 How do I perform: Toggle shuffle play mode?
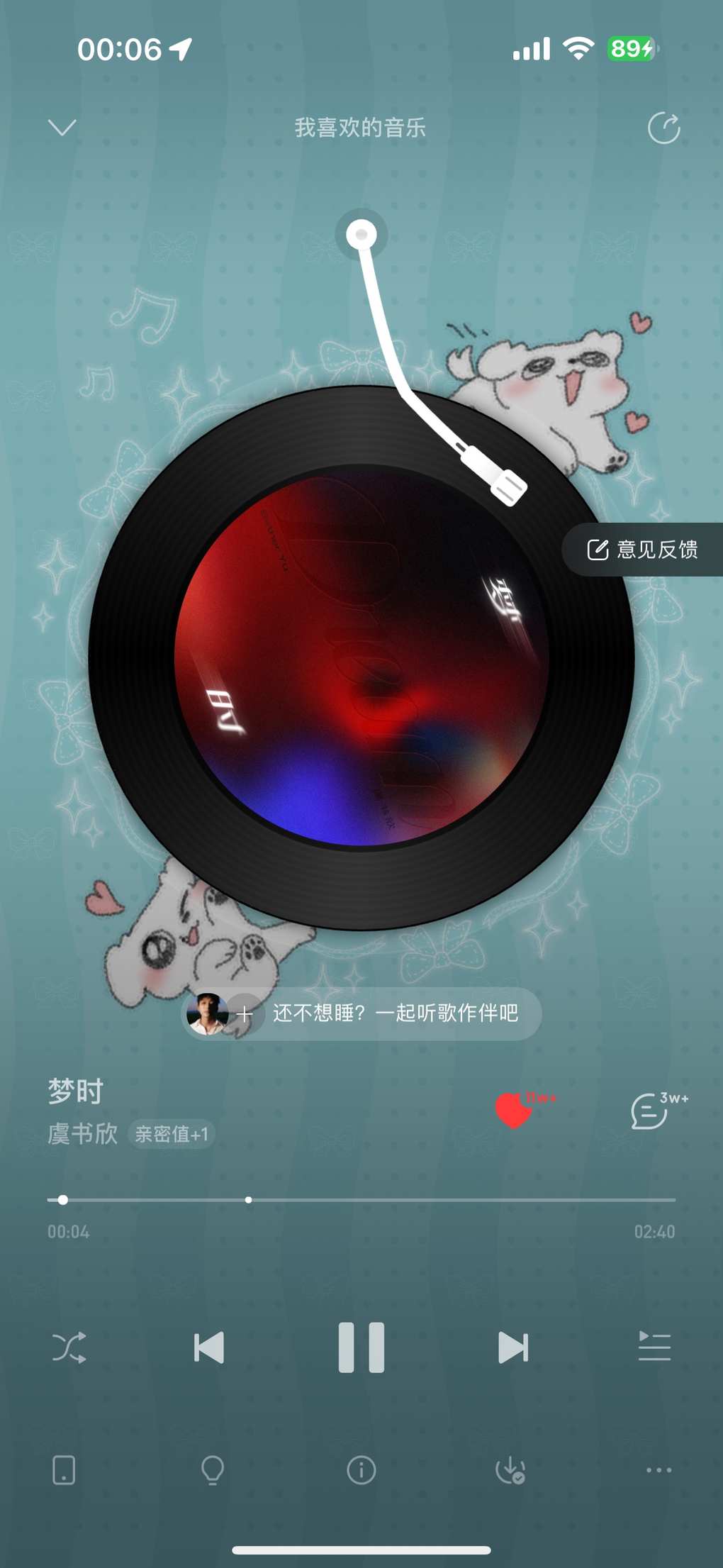69,1347
